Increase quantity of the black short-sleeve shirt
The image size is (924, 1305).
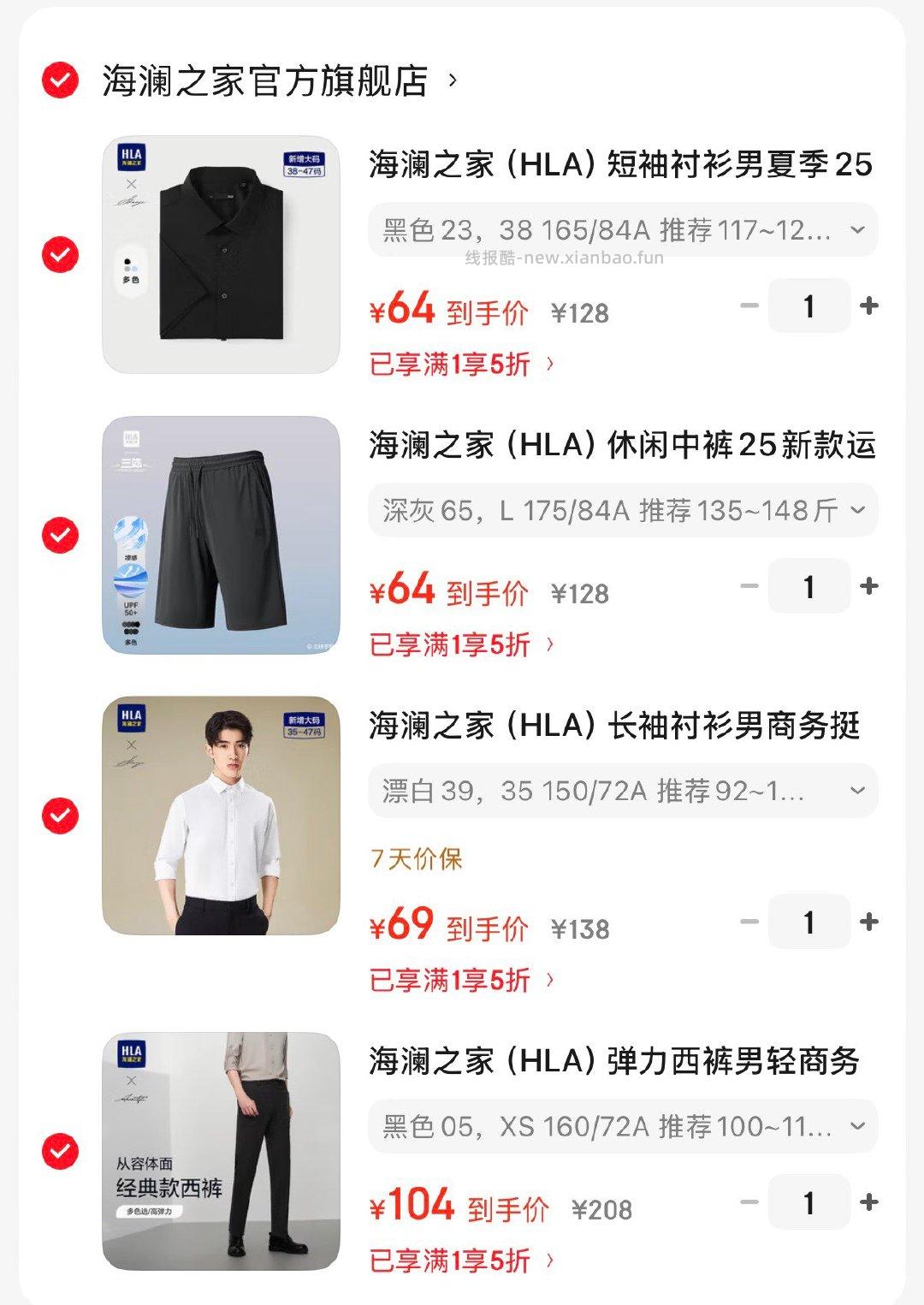[870, 305]
